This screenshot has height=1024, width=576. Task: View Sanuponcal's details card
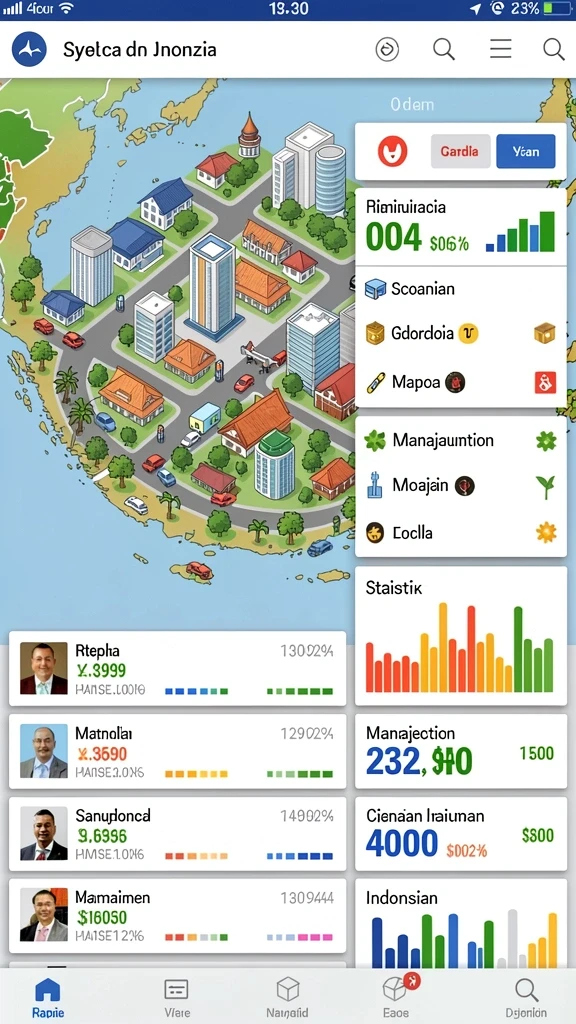(x=178, y=833)
